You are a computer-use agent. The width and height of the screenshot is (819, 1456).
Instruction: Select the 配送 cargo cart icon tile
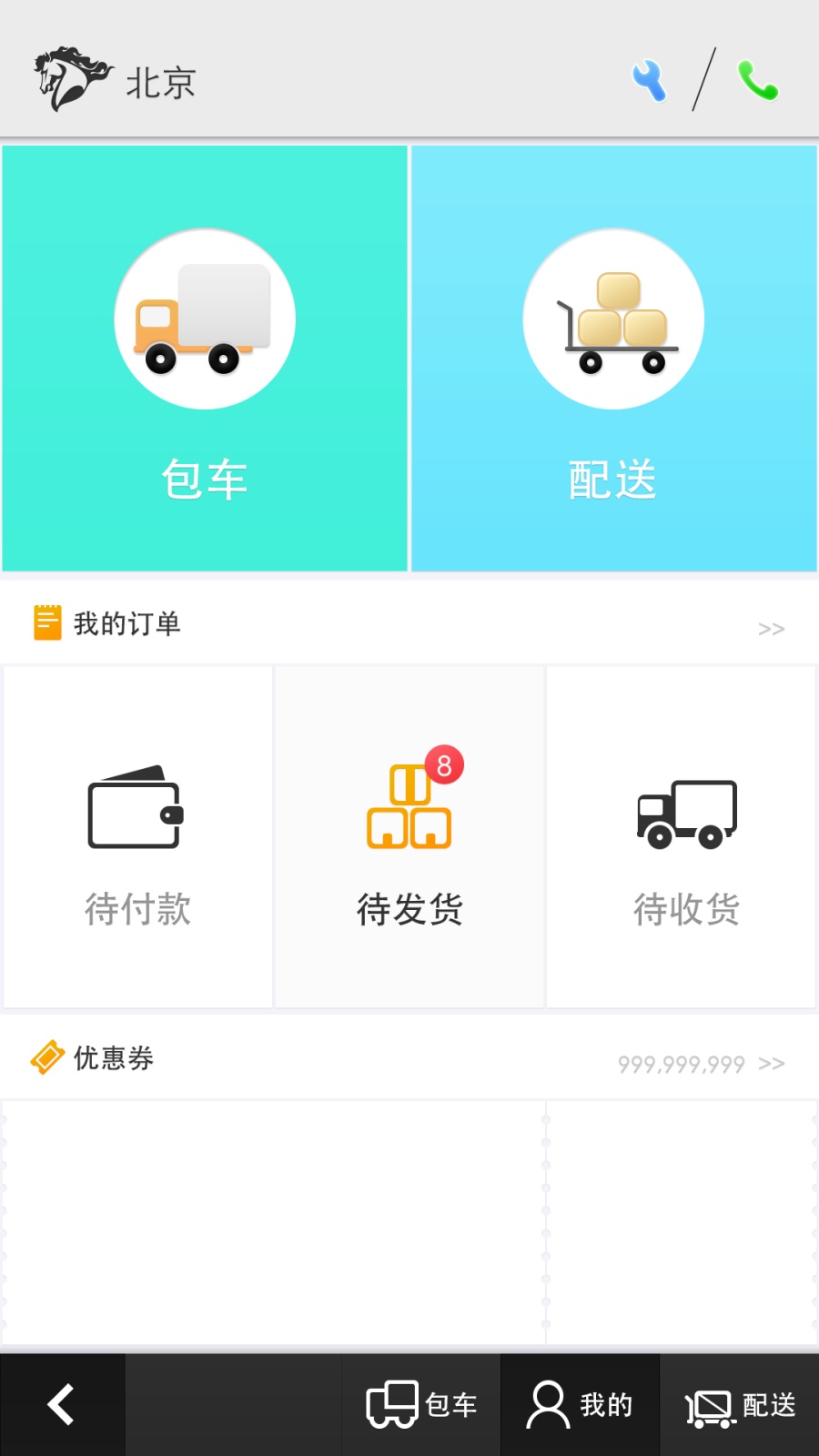(614, 318)
